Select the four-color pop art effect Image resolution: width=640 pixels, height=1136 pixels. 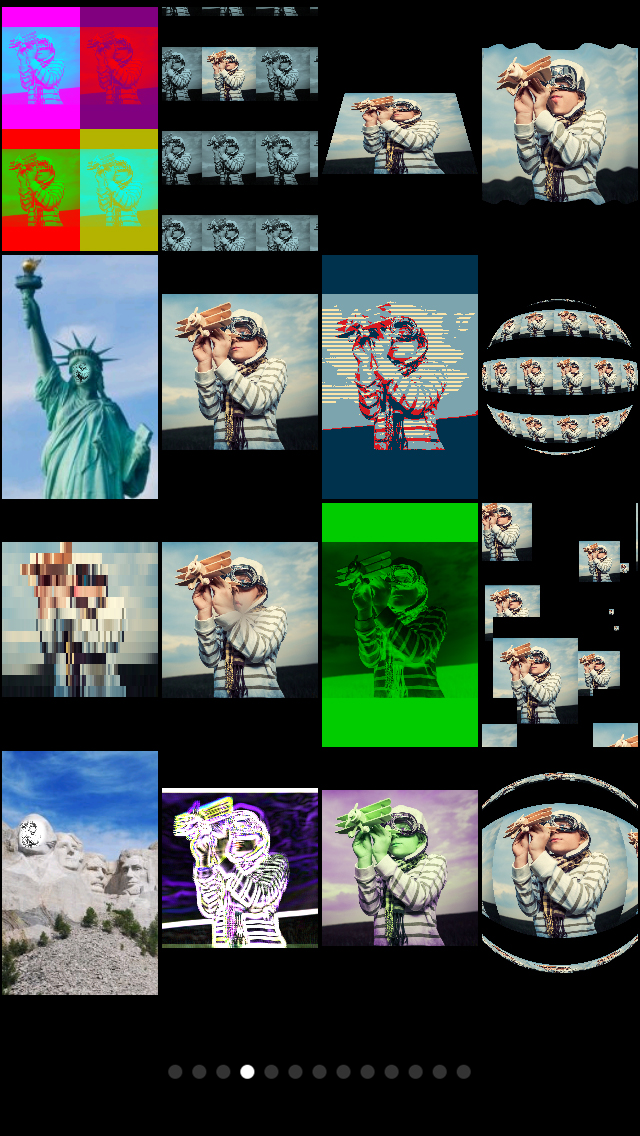[80, 129]
